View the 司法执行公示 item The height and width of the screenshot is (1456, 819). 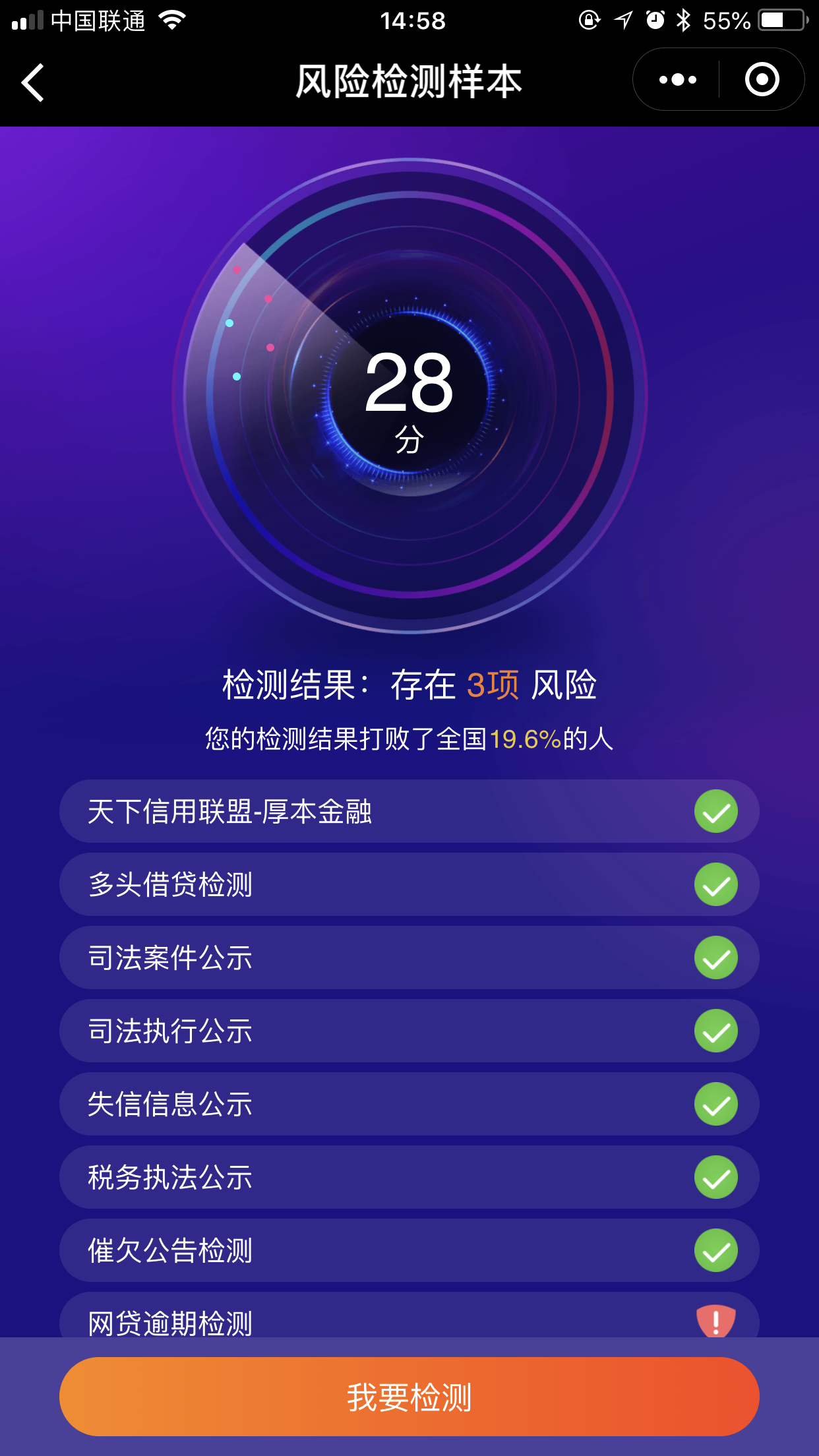pos(409,1031)
